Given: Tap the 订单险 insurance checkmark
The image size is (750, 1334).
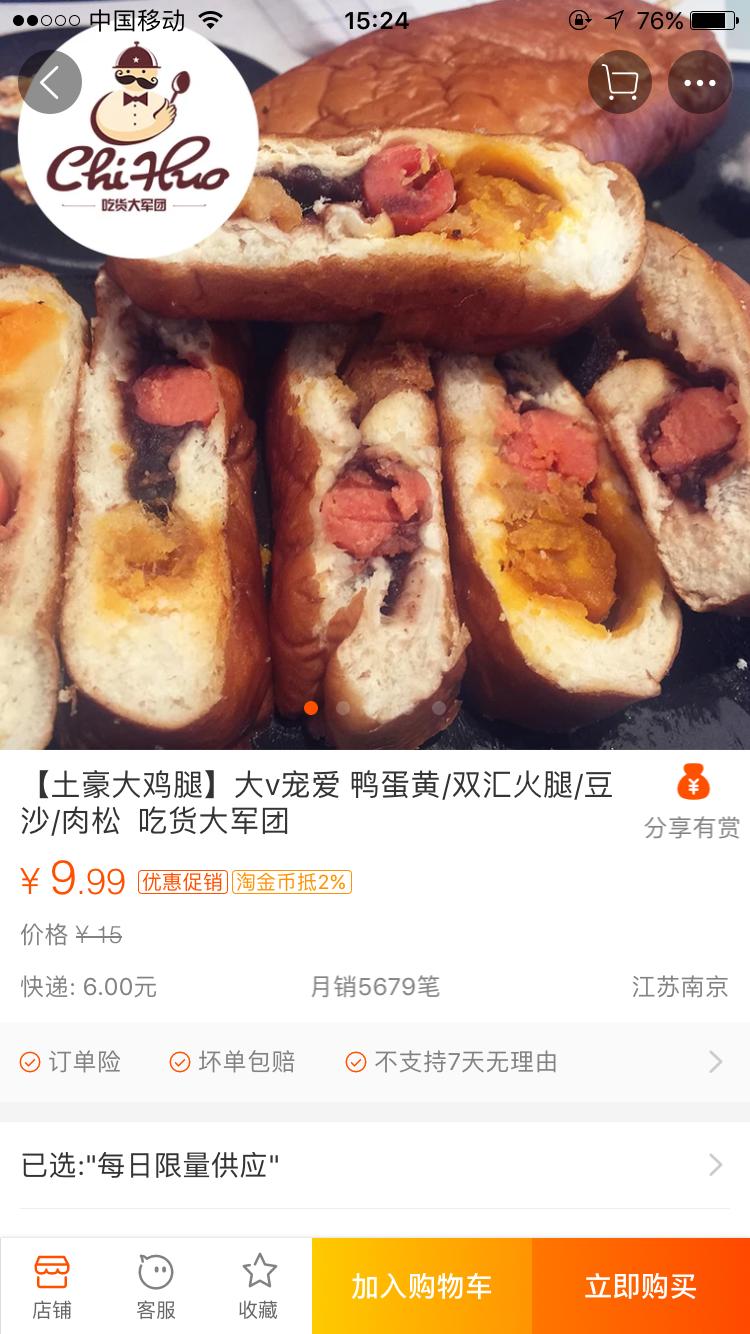Looking at the screenshot, I should pos(30,1062).
